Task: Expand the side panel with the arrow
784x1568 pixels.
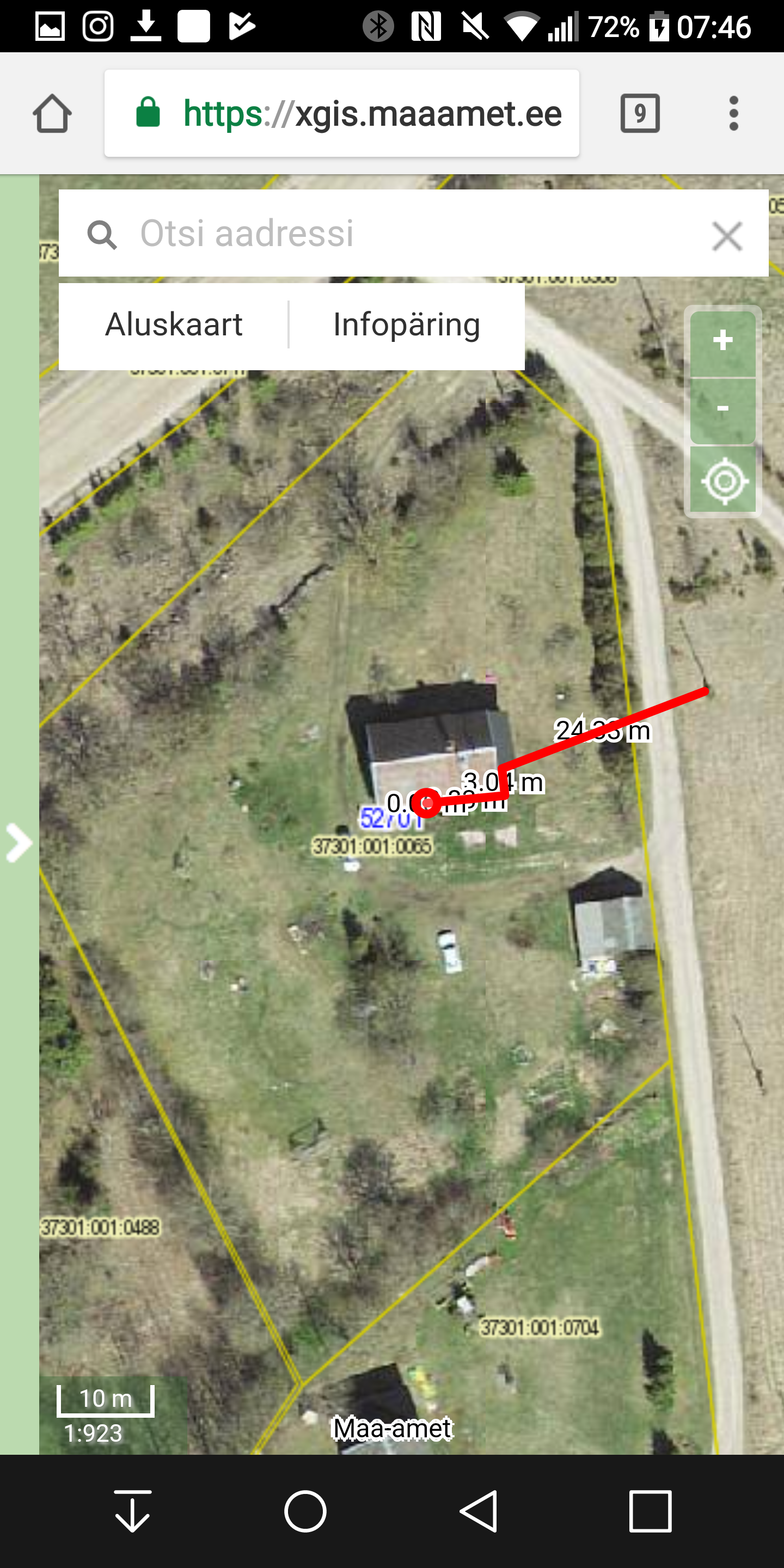Action: tap(19, 843)
